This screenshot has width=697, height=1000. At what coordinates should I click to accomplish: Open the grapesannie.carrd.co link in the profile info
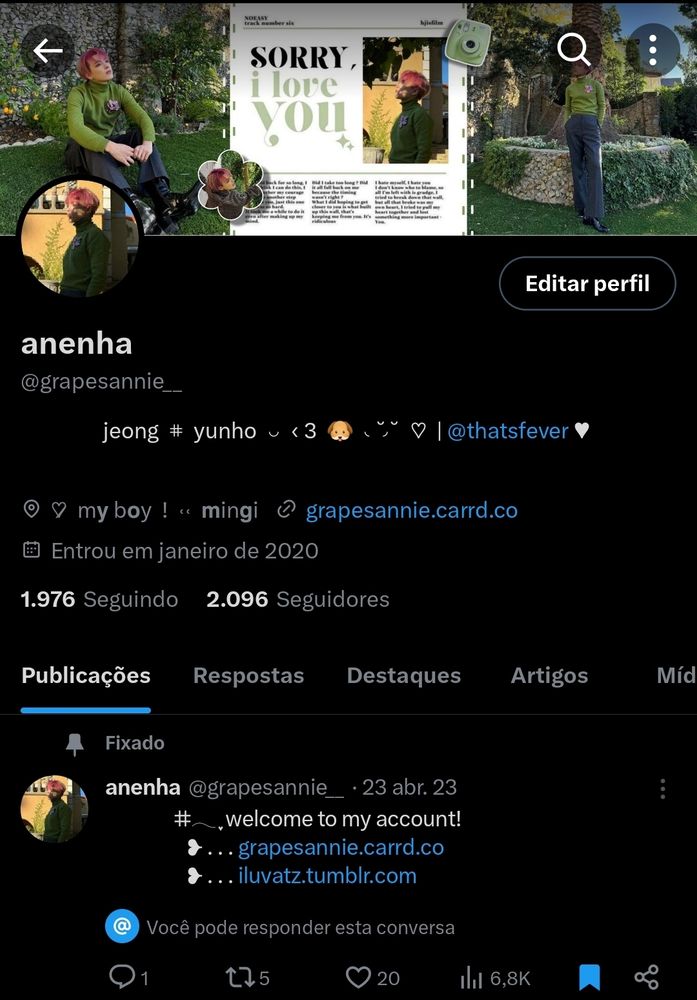tap(411, 510)
